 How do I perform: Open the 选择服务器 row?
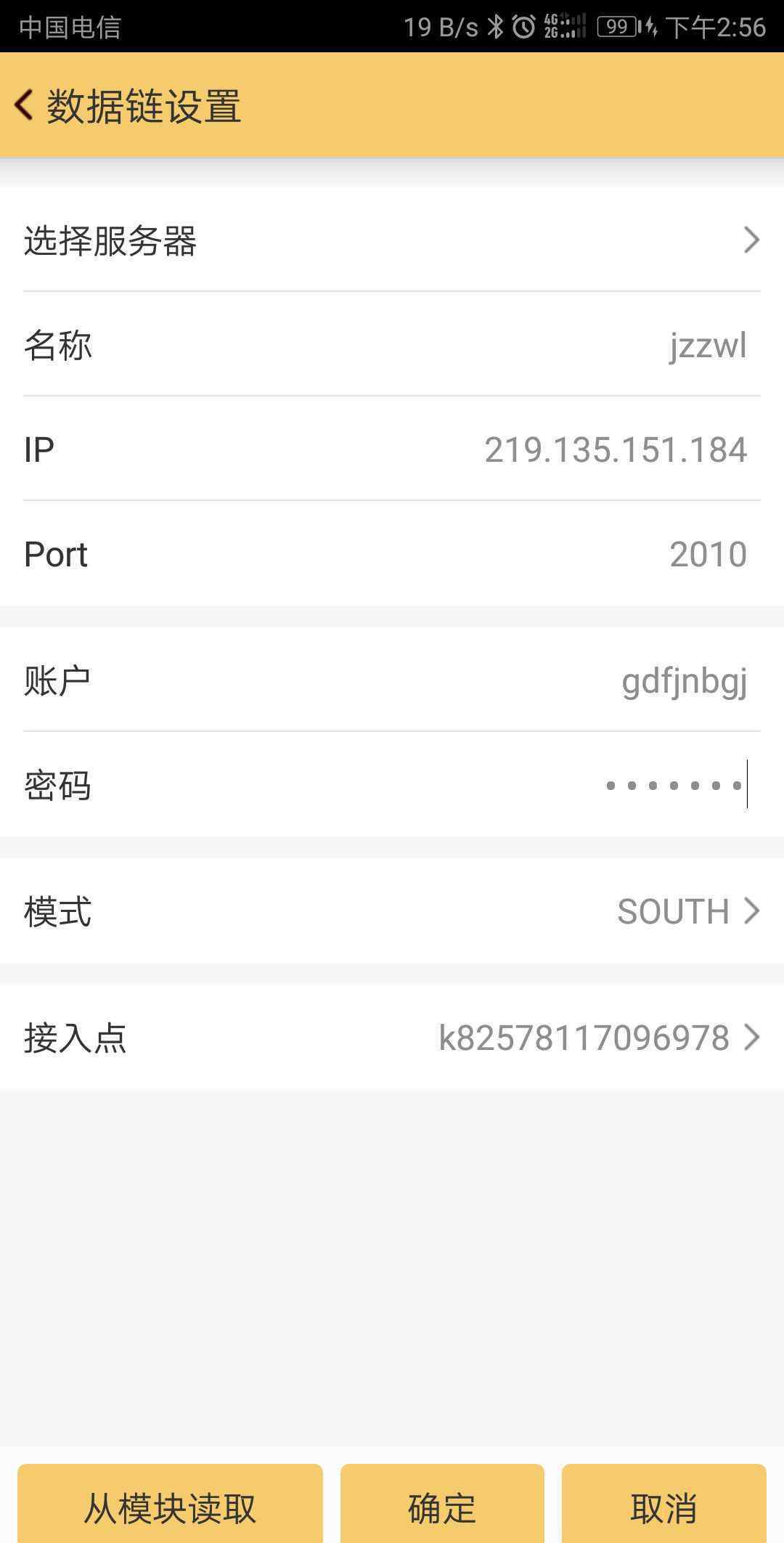tap(392, 240)
